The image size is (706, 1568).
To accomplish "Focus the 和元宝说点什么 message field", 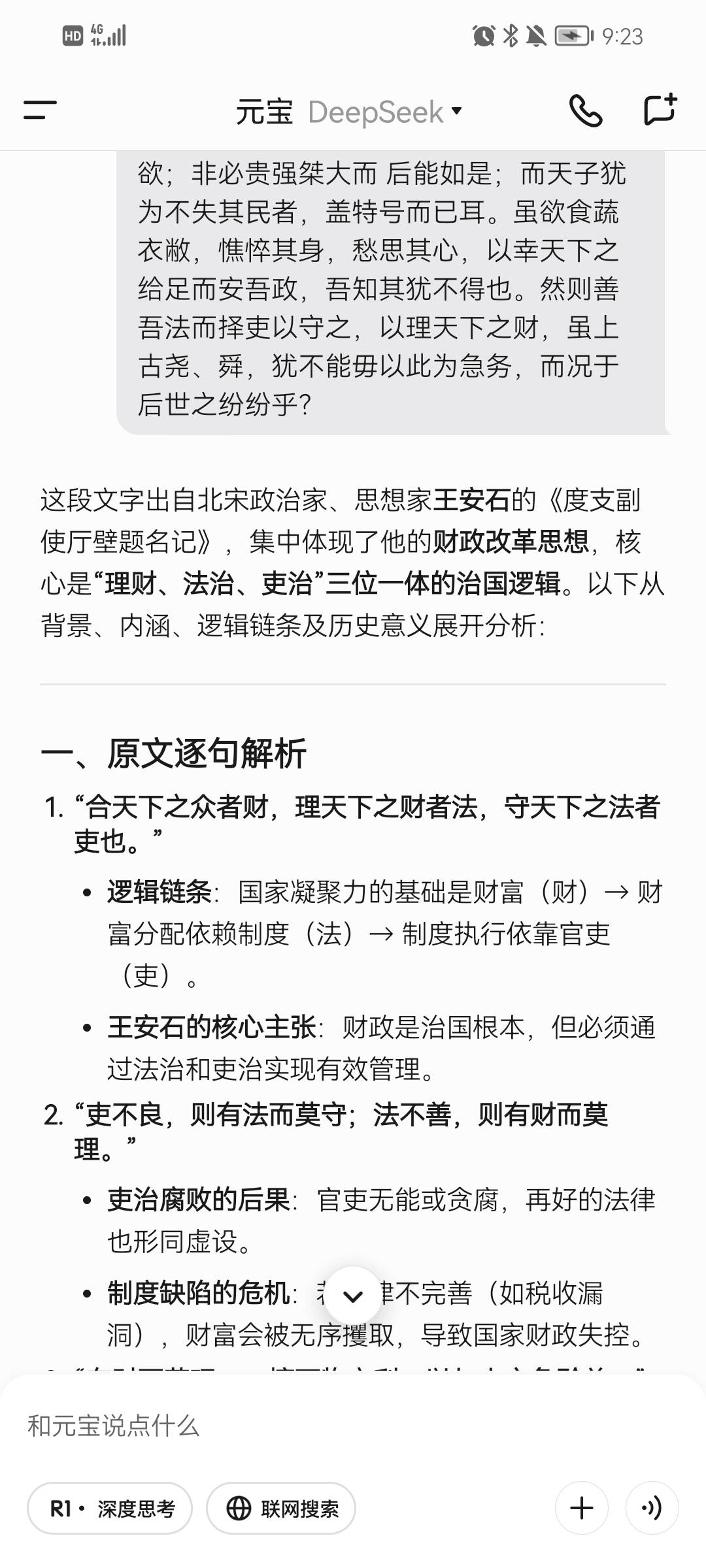I will (x=353, y=1426).
